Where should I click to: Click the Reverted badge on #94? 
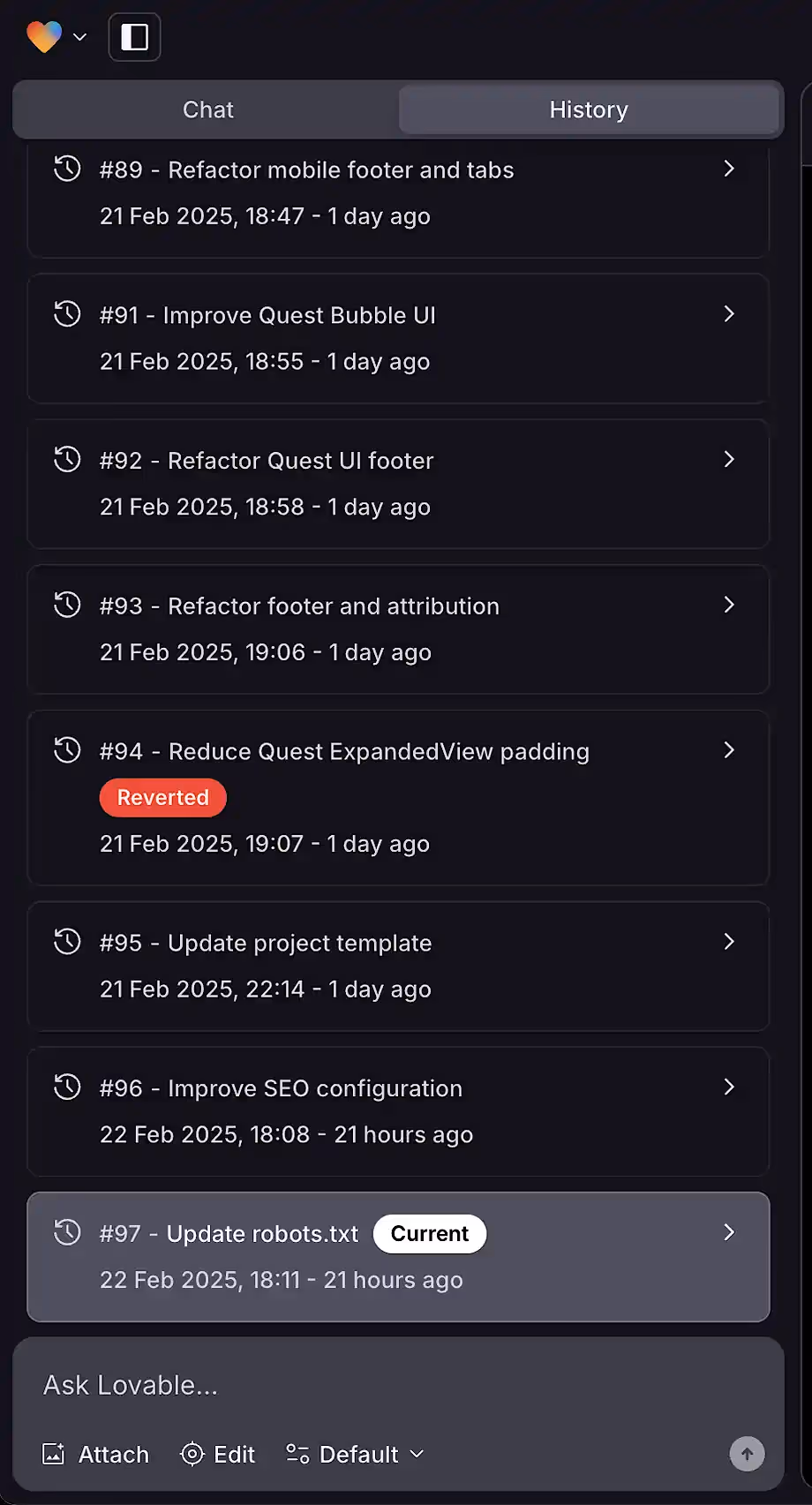coord(162,797)
